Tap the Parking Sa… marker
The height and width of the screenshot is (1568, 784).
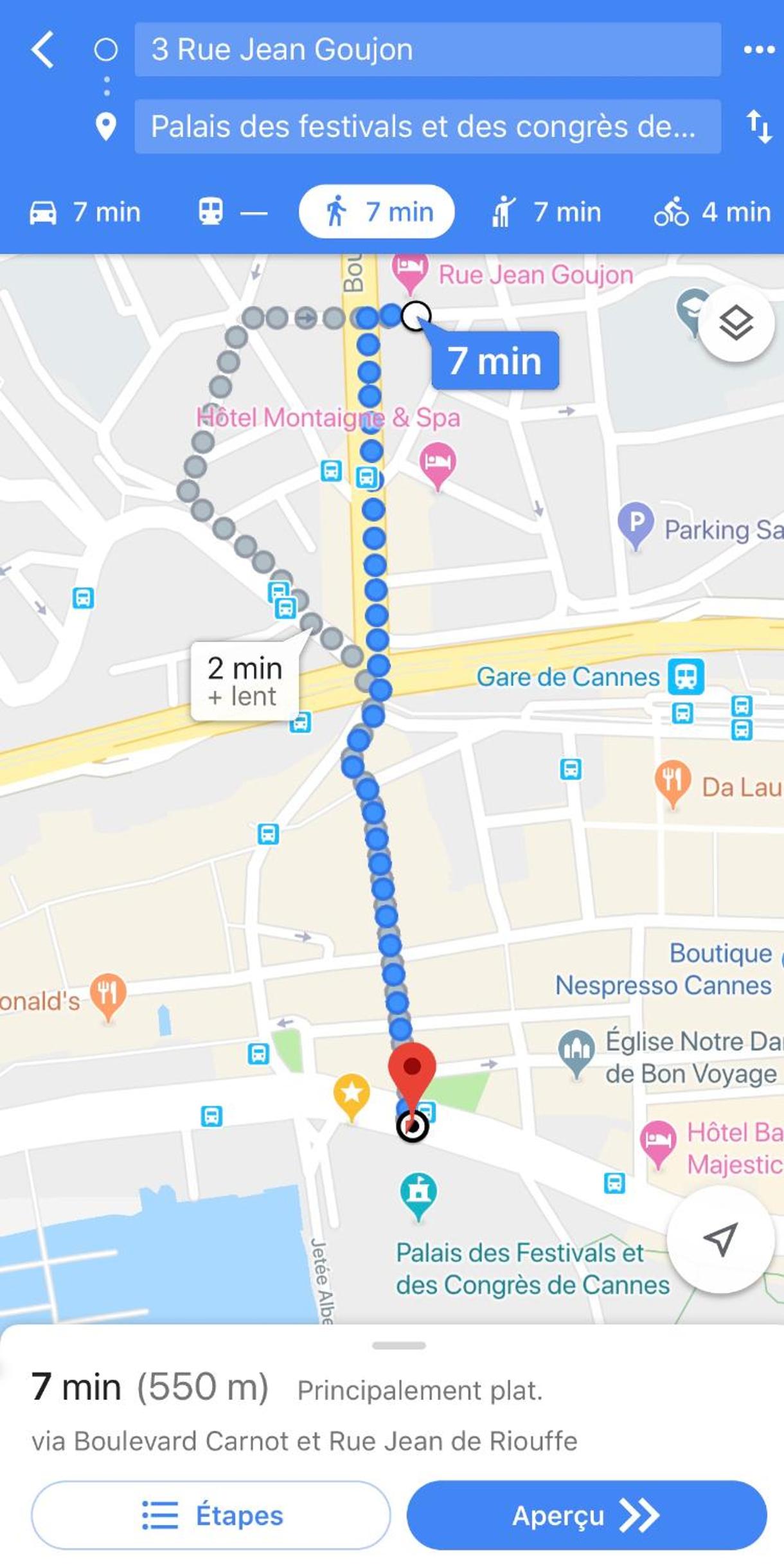pyautogui.click(x=636, y=523)
